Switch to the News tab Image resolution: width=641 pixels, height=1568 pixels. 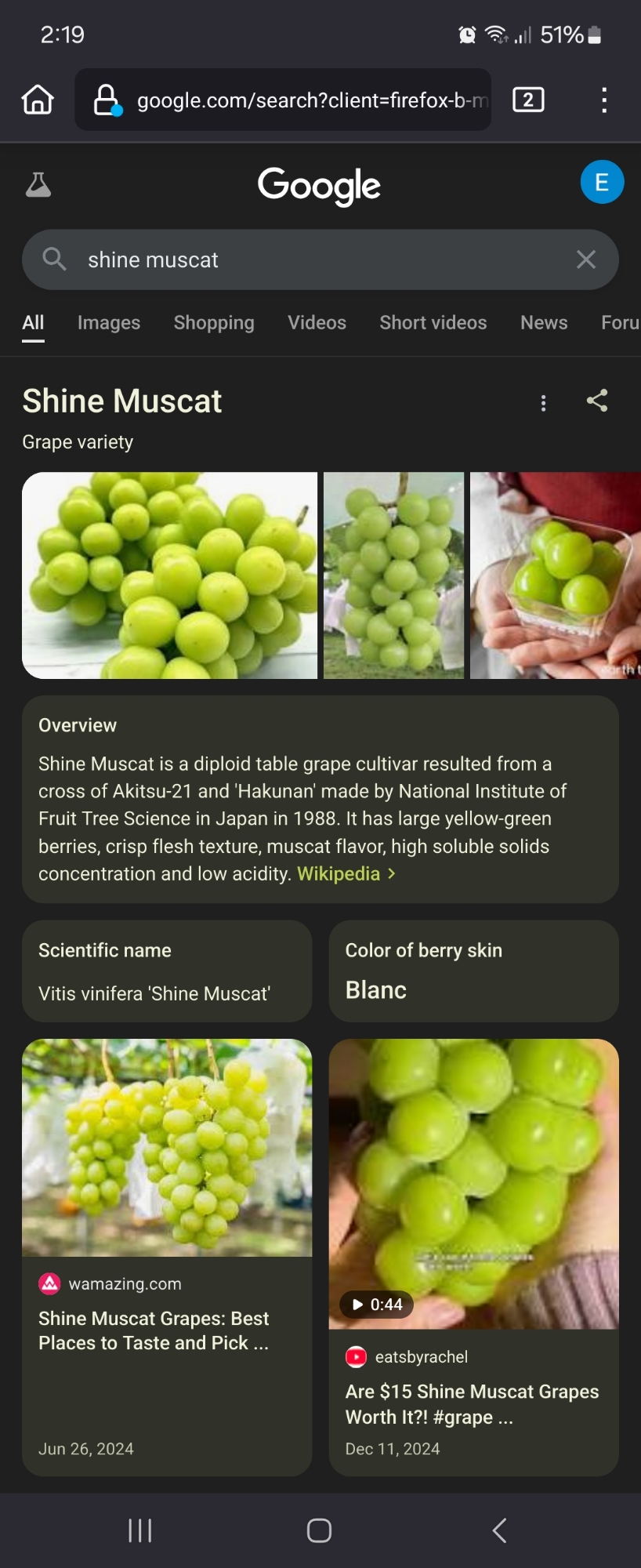544,322
